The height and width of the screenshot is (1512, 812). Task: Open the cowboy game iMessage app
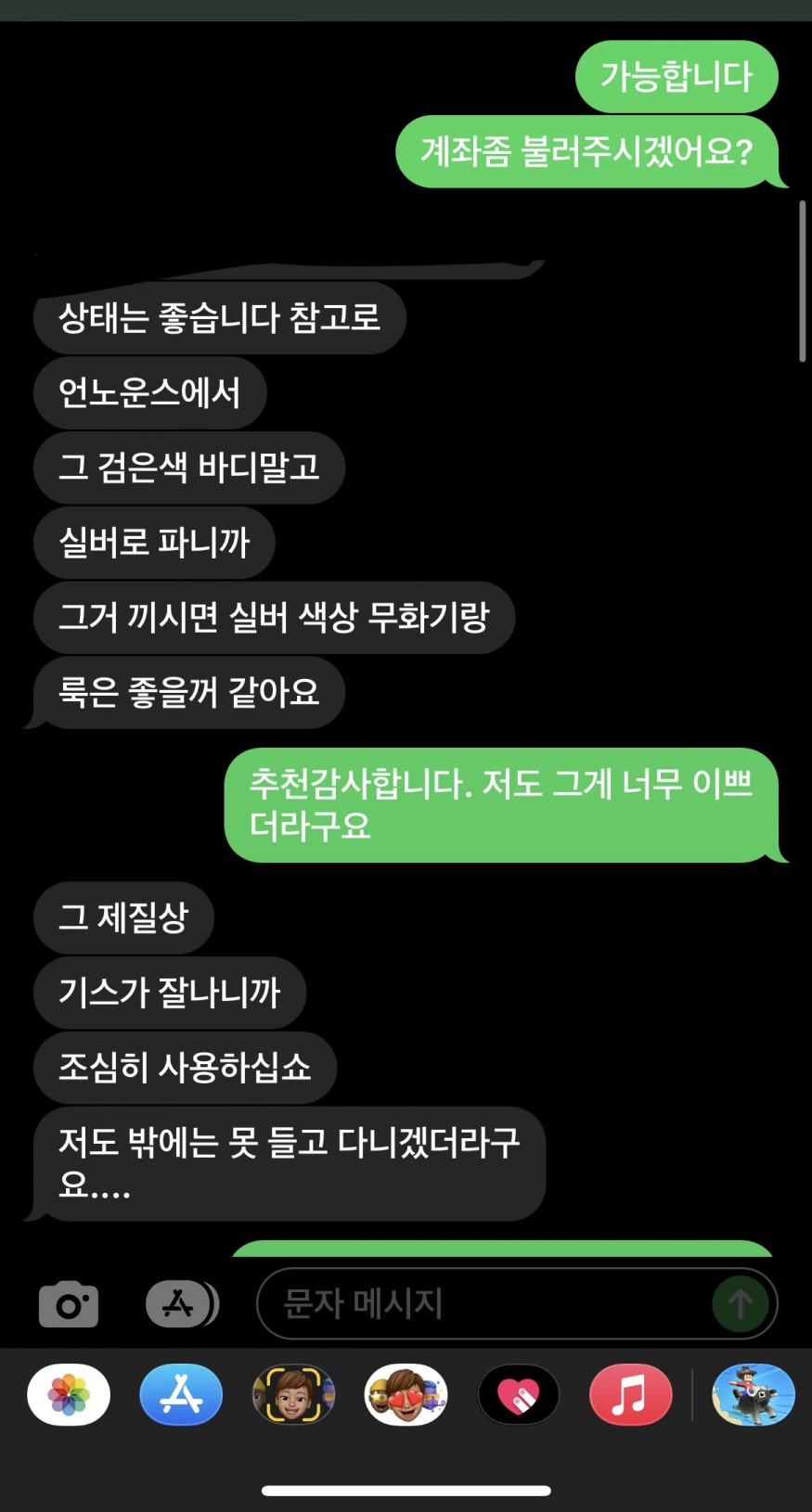753,1394
